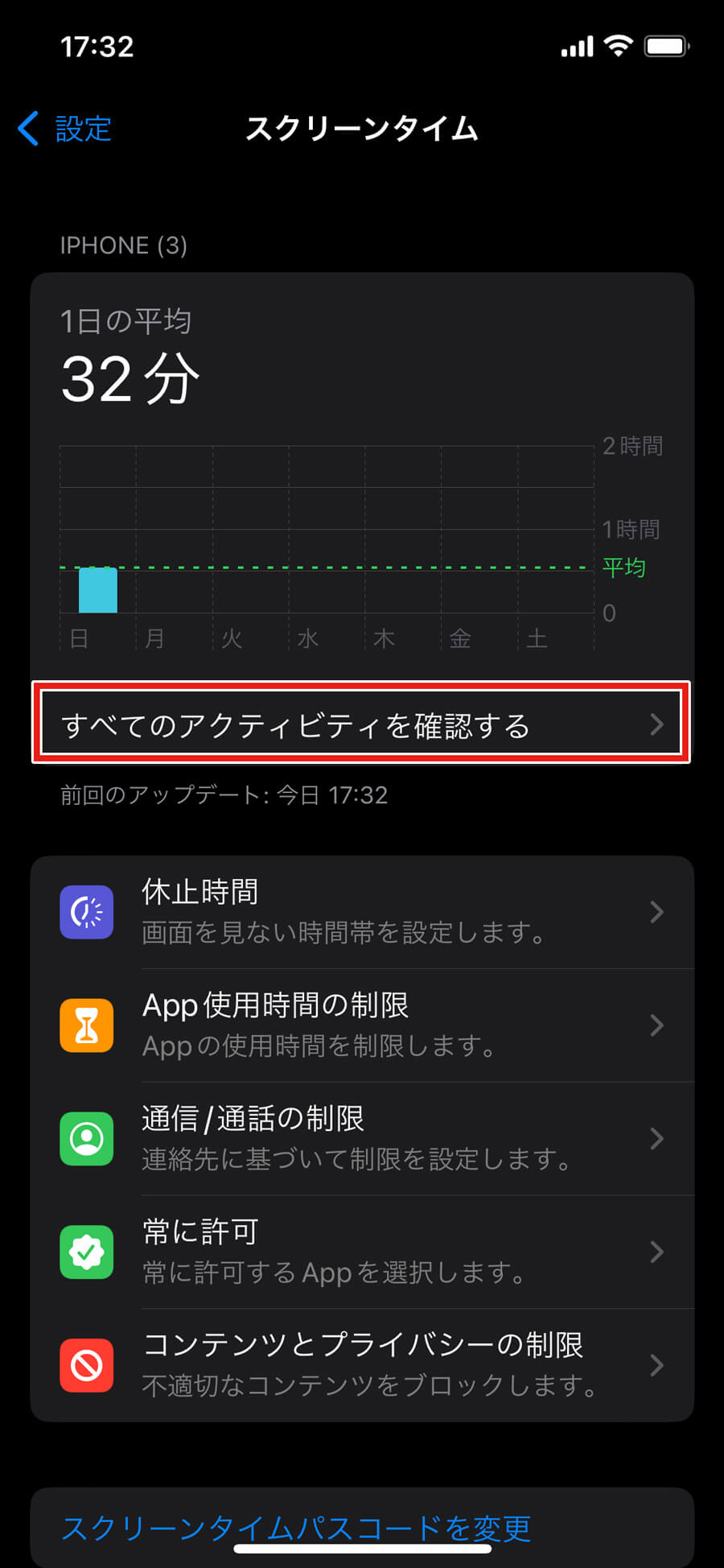The width and height of the screenshot is (724, 1568).
Task: Open 通信/通話の制限
Action: click(362, 1139)
